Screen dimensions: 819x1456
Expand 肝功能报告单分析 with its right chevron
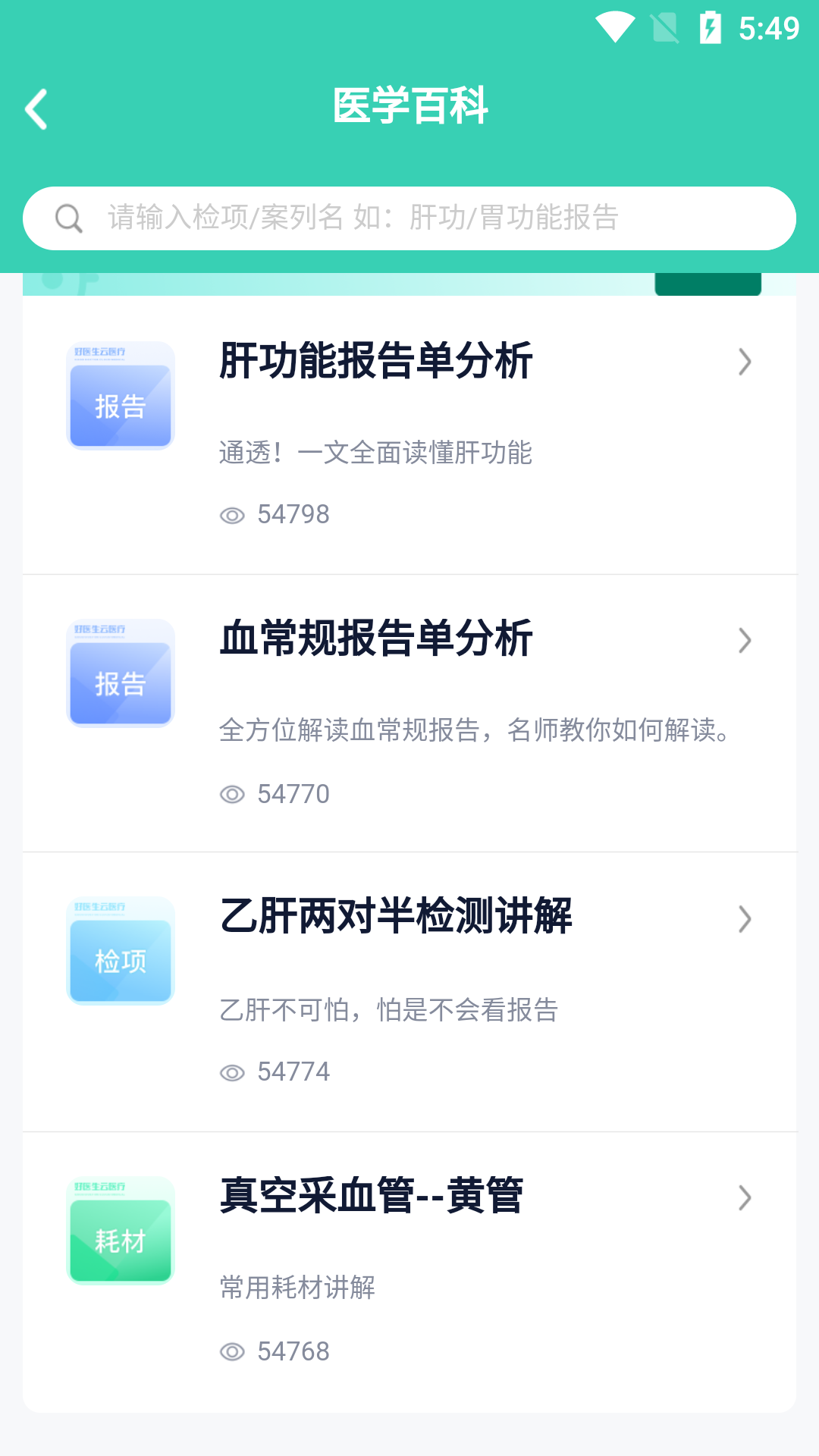coord(745,362)
